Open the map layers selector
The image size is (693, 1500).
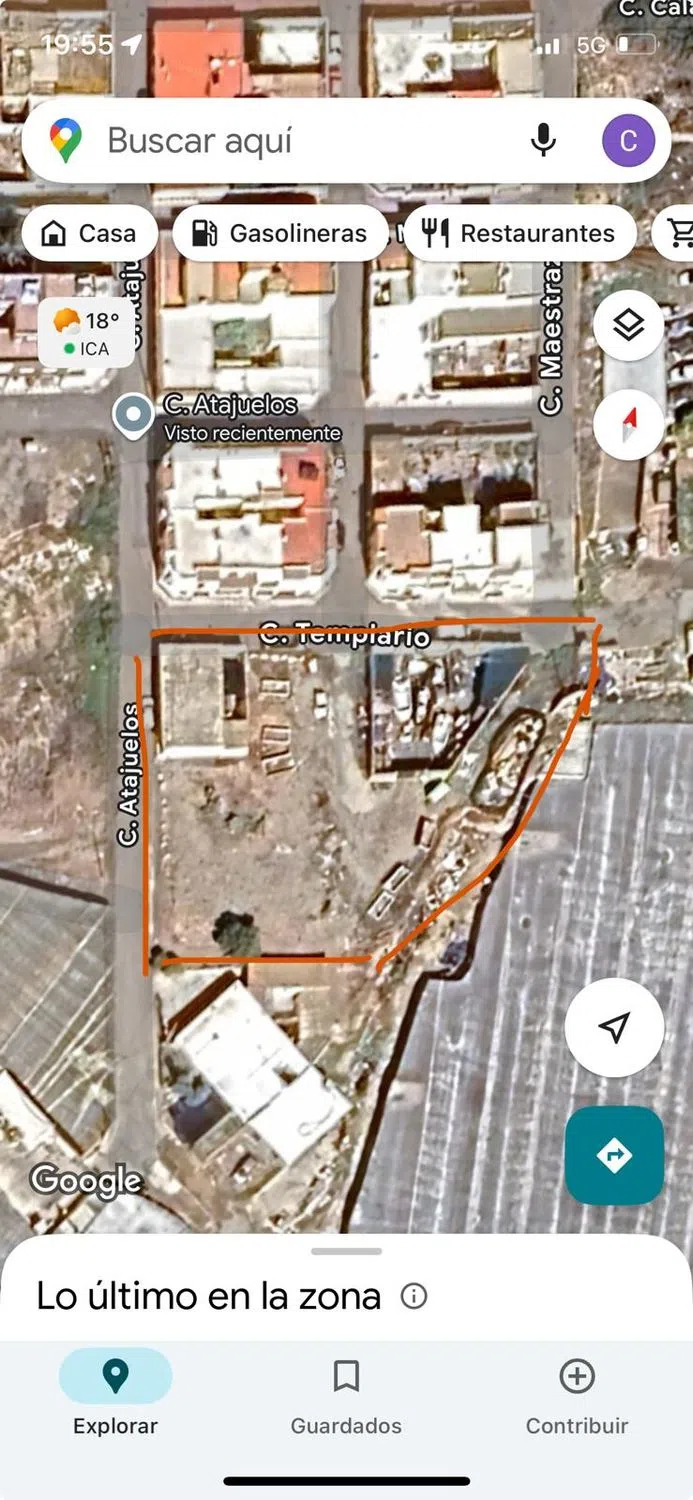click(628, 325)
